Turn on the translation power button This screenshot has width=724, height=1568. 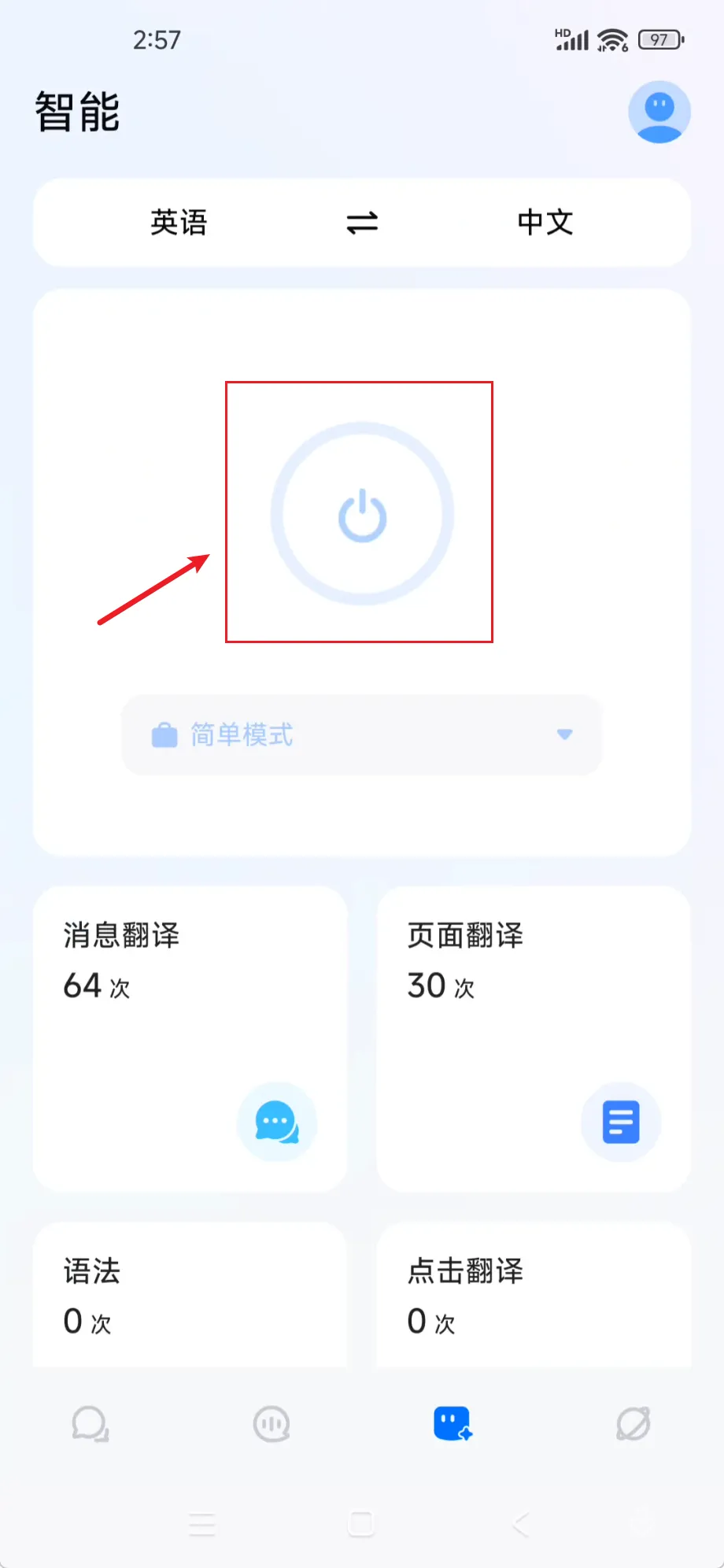[x=362, y=514]
